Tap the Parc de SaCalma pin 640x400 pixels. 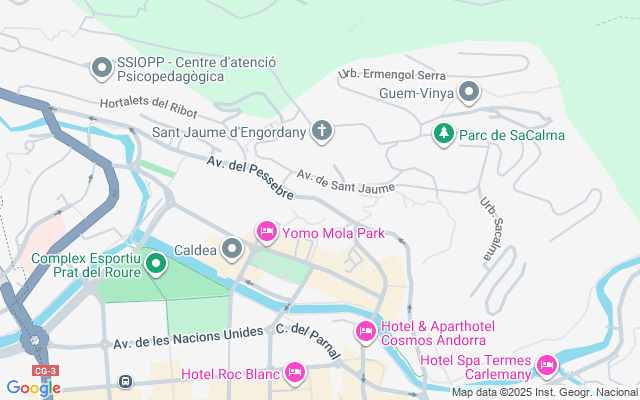[444, 134]
